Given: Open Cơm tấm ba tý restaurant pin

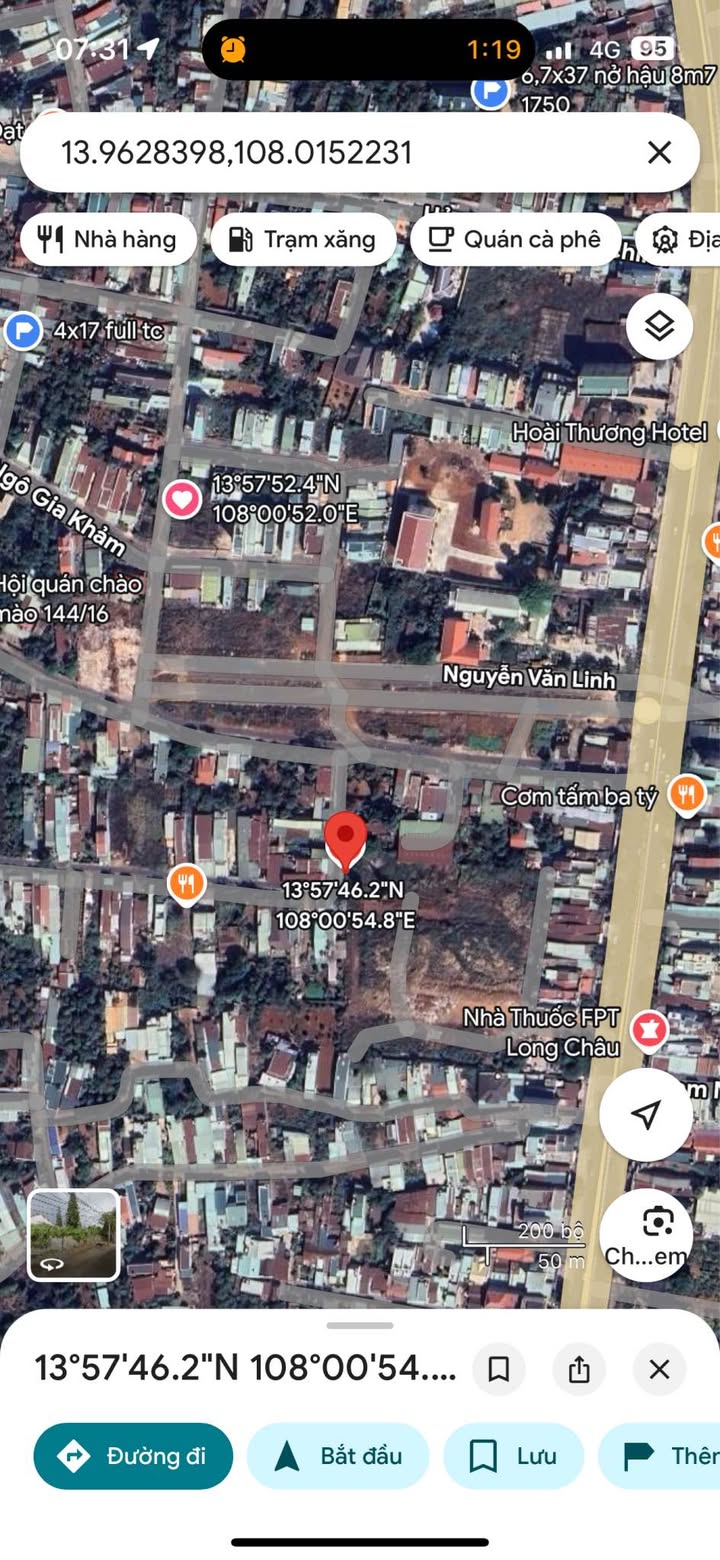Looking at the screenshot, I should tap(686, 794).
